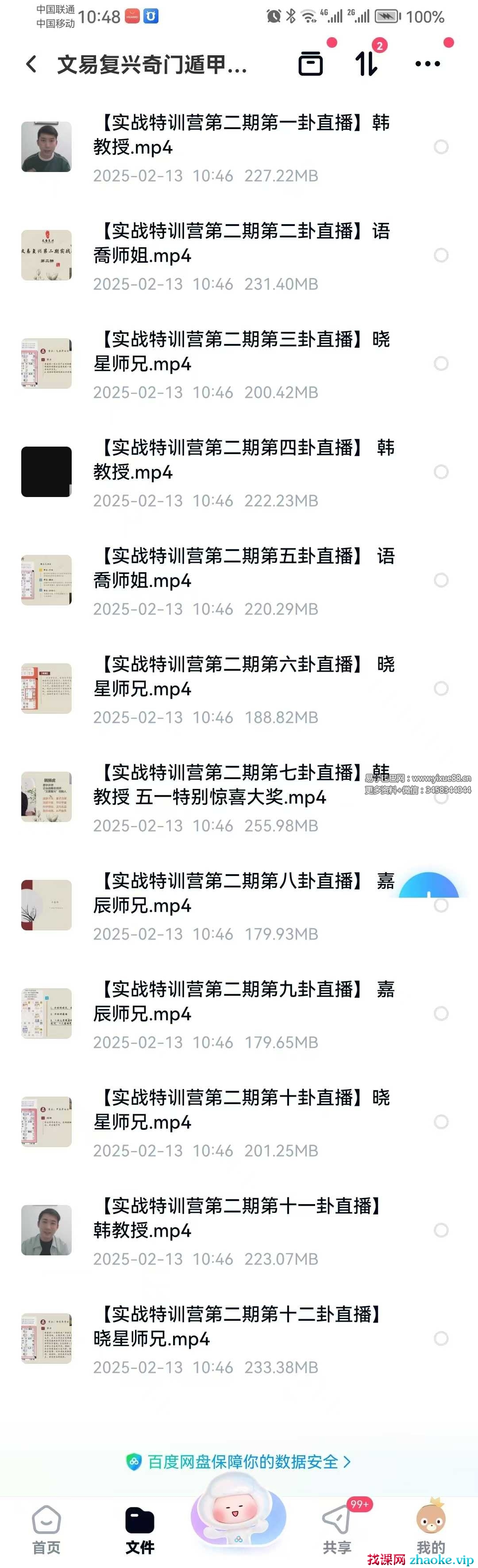Switch to the 首页 tab
This screenshot has height=1568, width=478.
pos(46,1530)
